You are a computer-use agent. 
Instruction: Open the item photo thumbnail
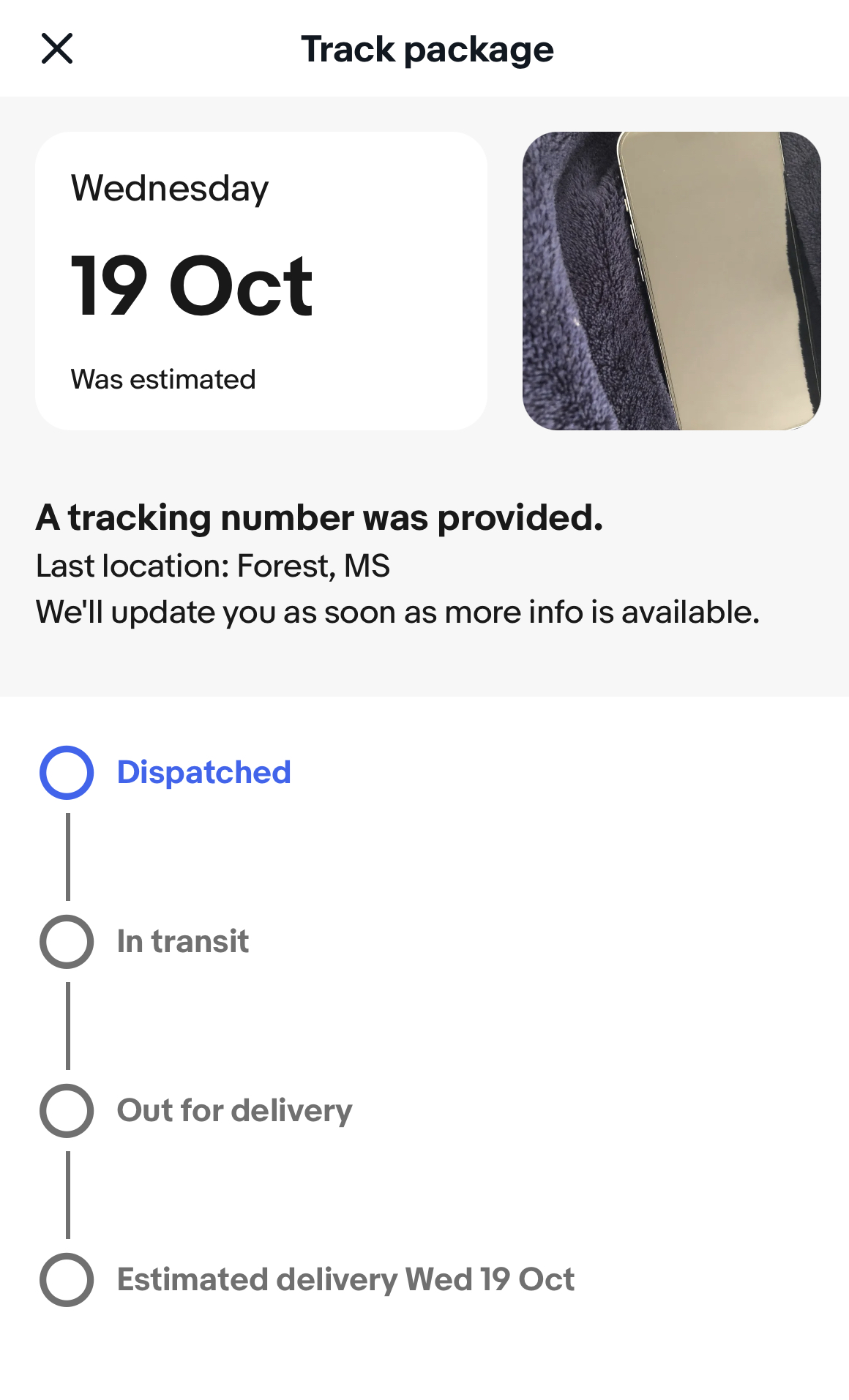671,281
